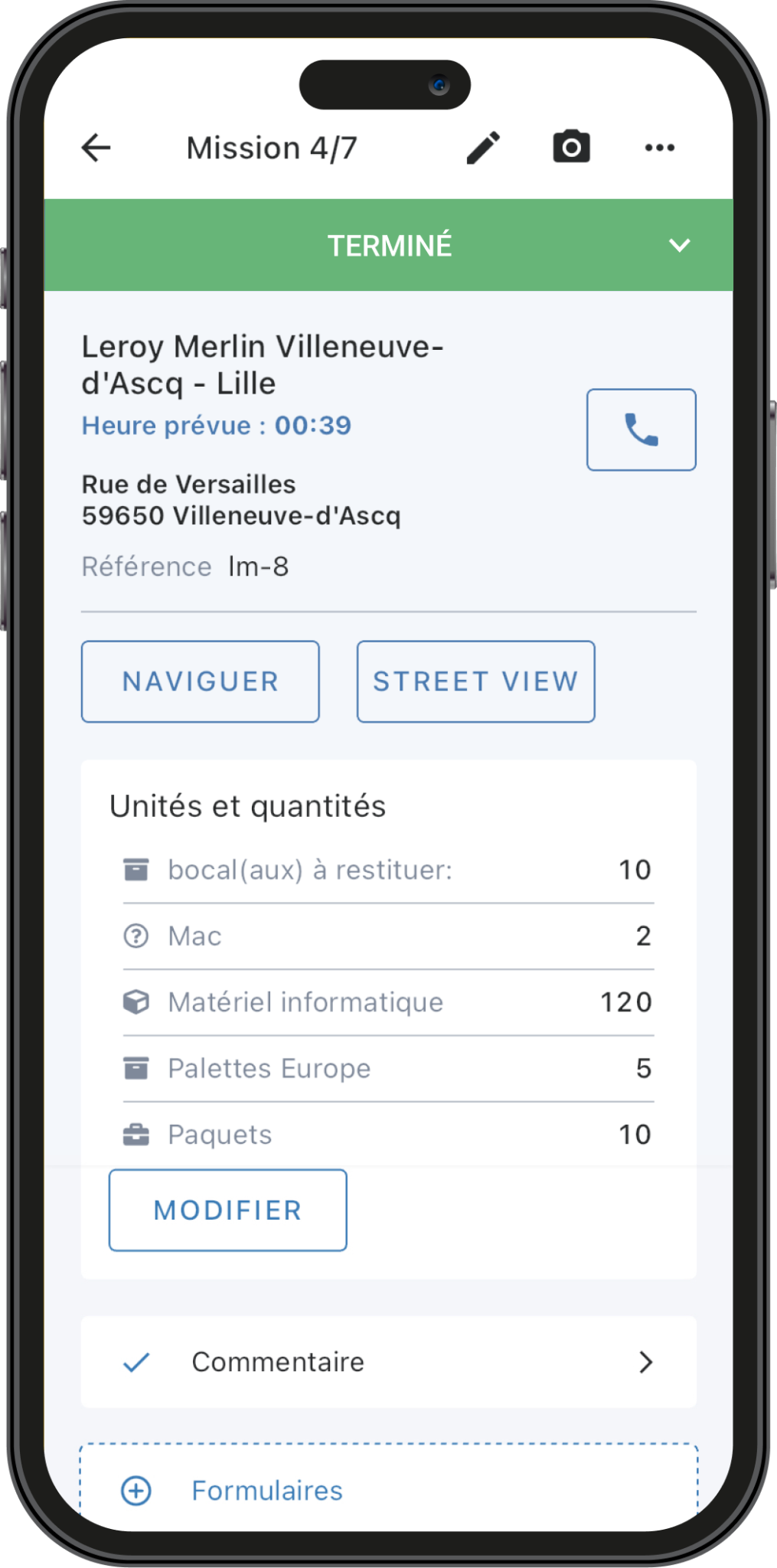Add a form via Formulaires

389,1490
